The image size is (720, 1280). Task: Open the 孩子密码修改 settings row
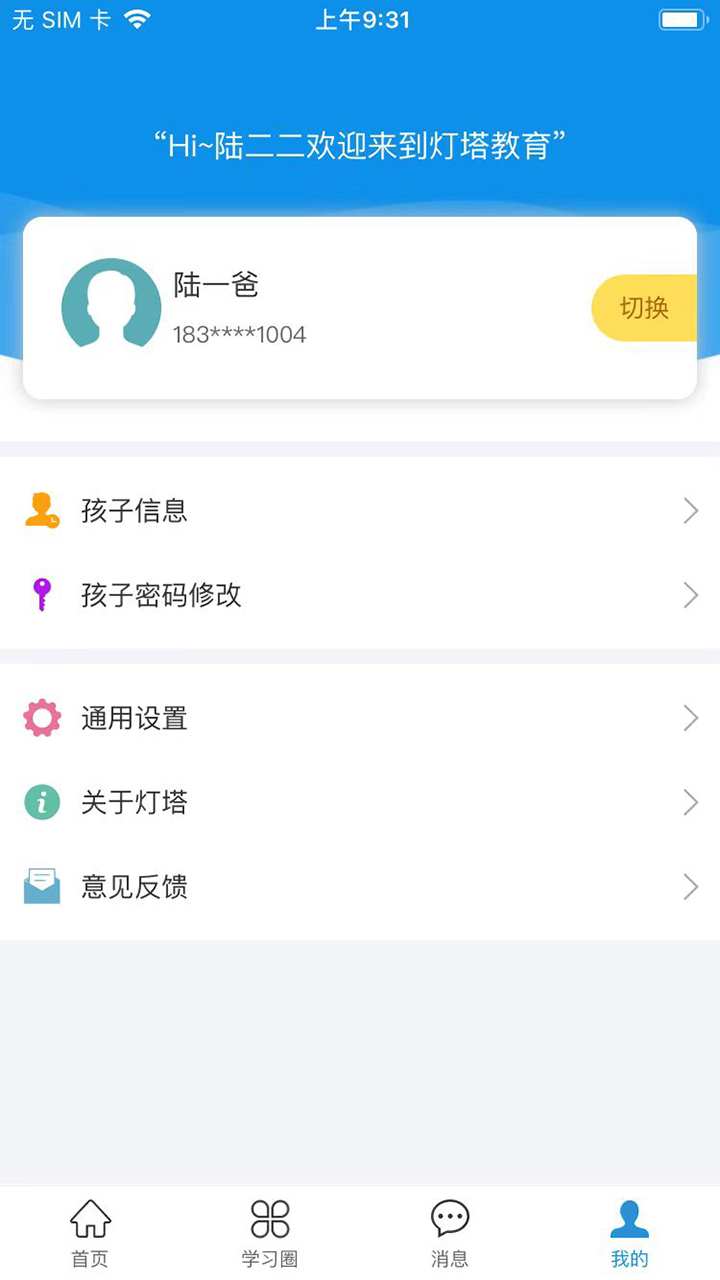pyautogui.click(x=360, y=595)
